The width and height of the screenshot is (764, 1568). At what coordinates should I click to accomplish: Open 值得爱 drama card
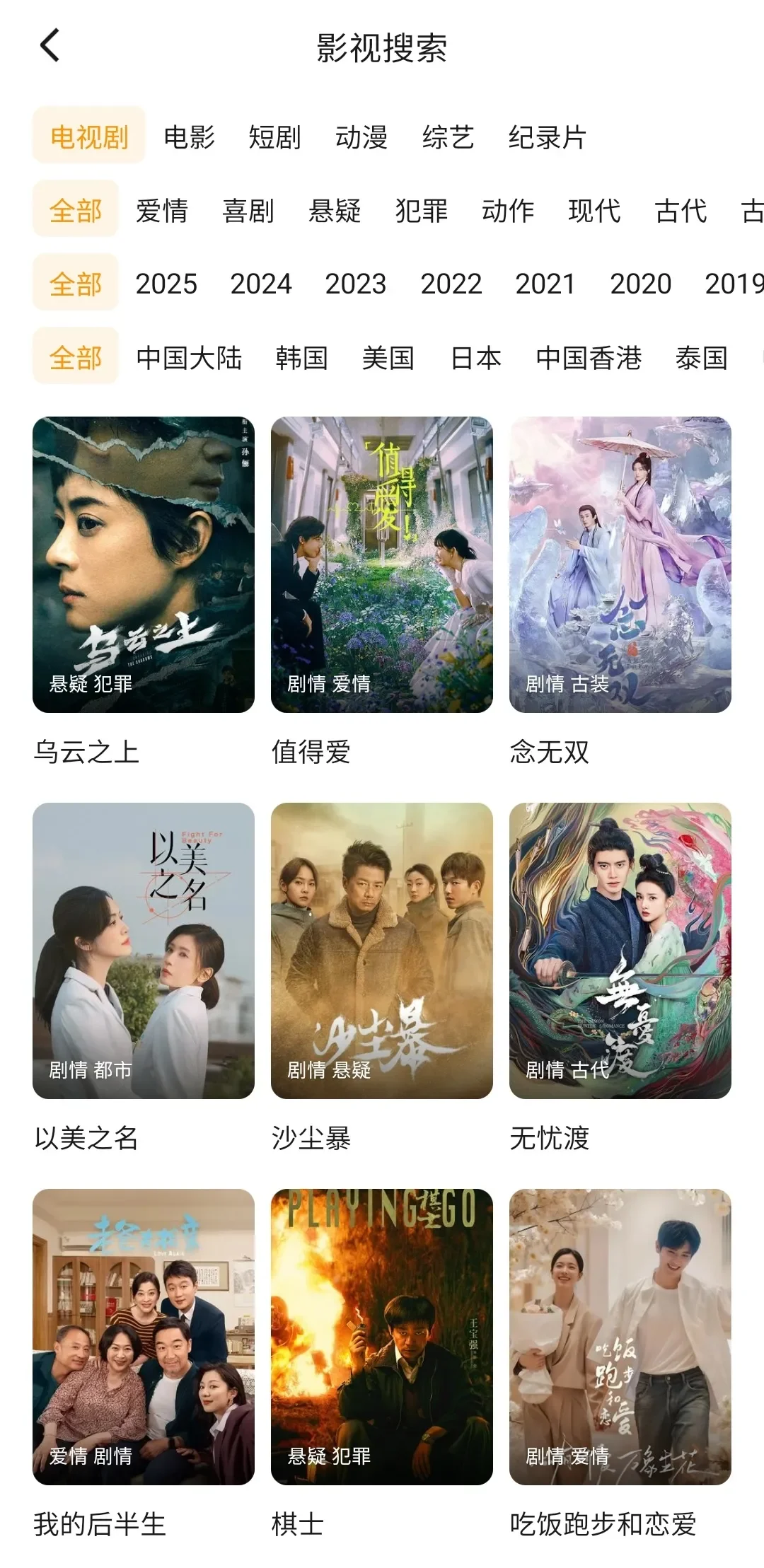[381, 564]
